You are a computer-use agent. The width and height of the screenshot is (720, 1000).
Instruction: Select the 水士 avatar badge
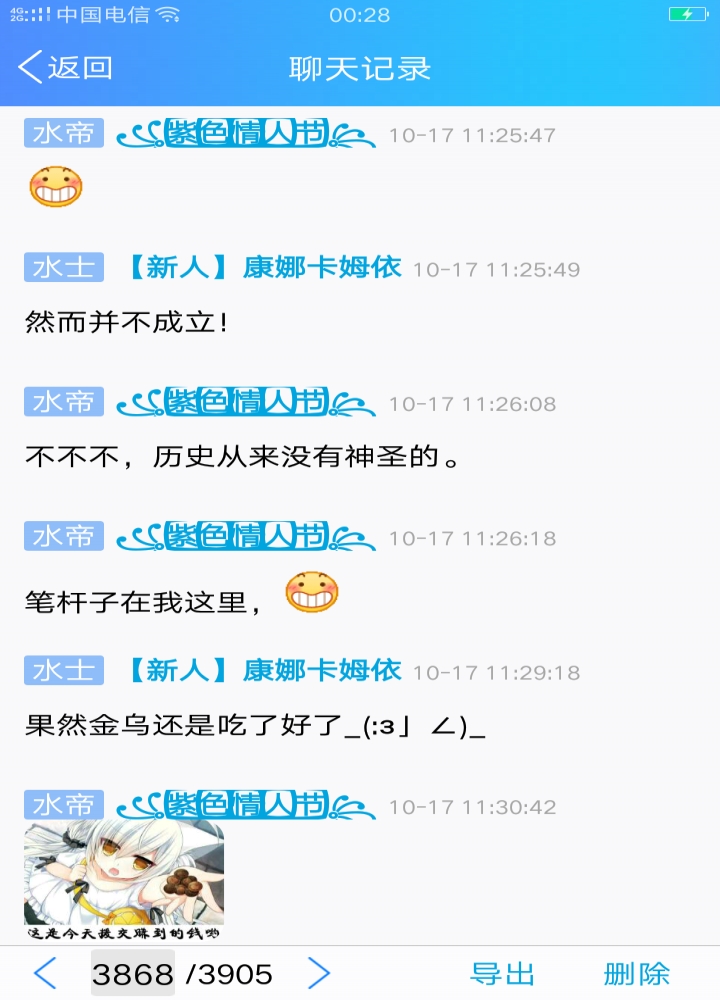[62, 267]
